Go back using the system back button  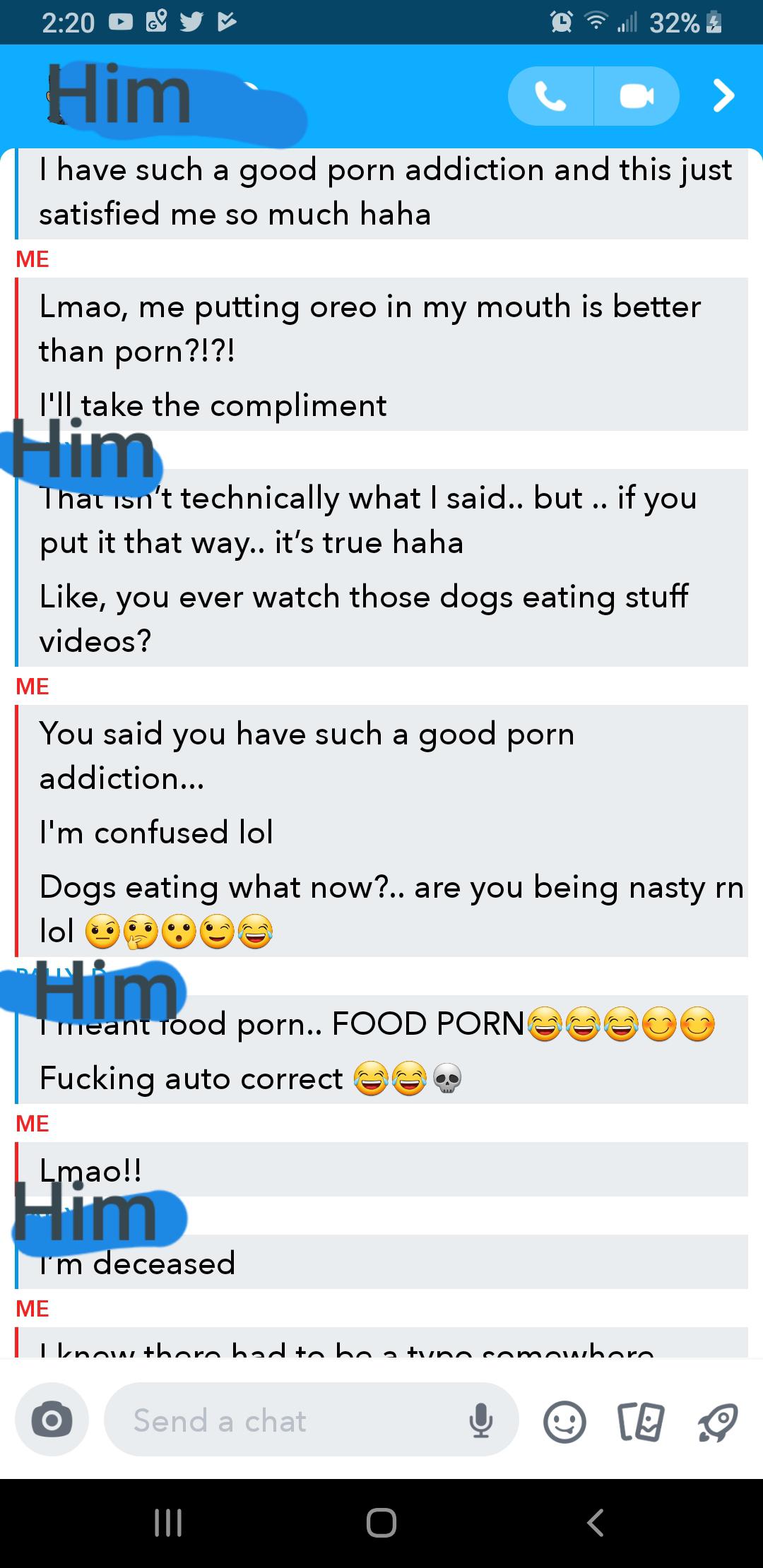pyautogui.click(x=595, y=1523)
